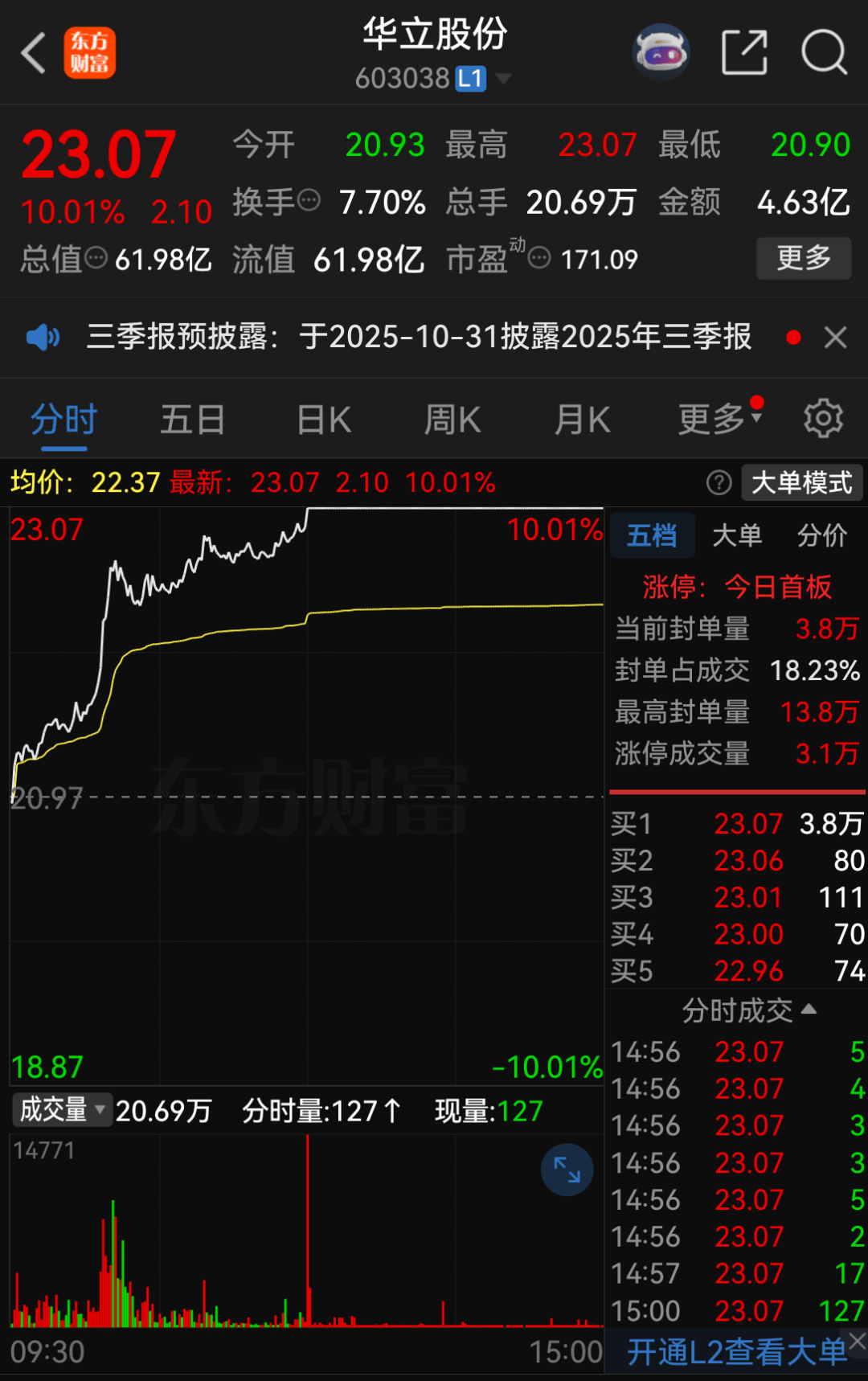Viewport: 868px width, 1381px height.
Task: Go back using the top-left arrow
Action: 34,53
